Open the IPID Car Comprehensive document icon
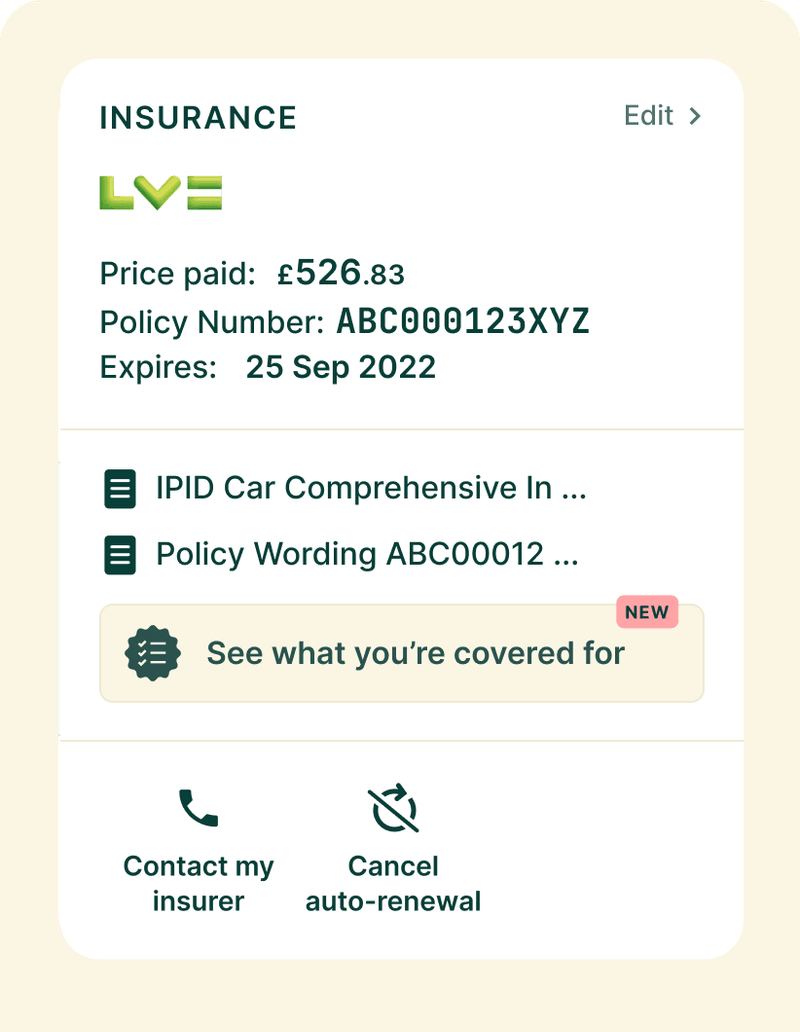This screenshot has height=1032, width=800. click(119, 488)
